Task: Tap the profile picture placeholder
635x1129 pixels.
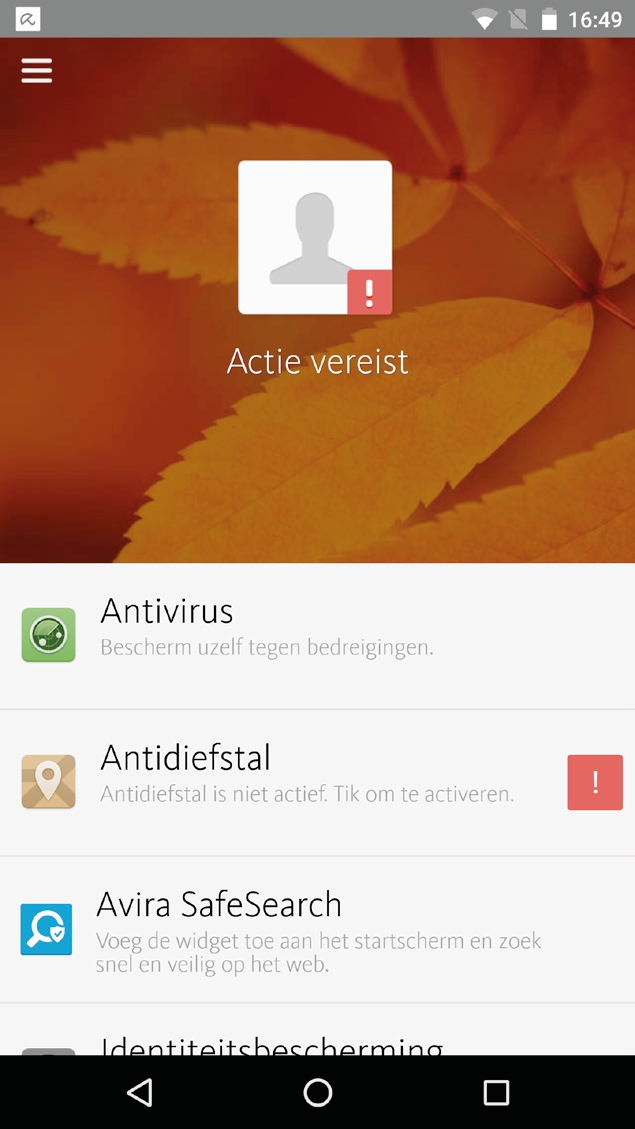Action: [315, 237]
